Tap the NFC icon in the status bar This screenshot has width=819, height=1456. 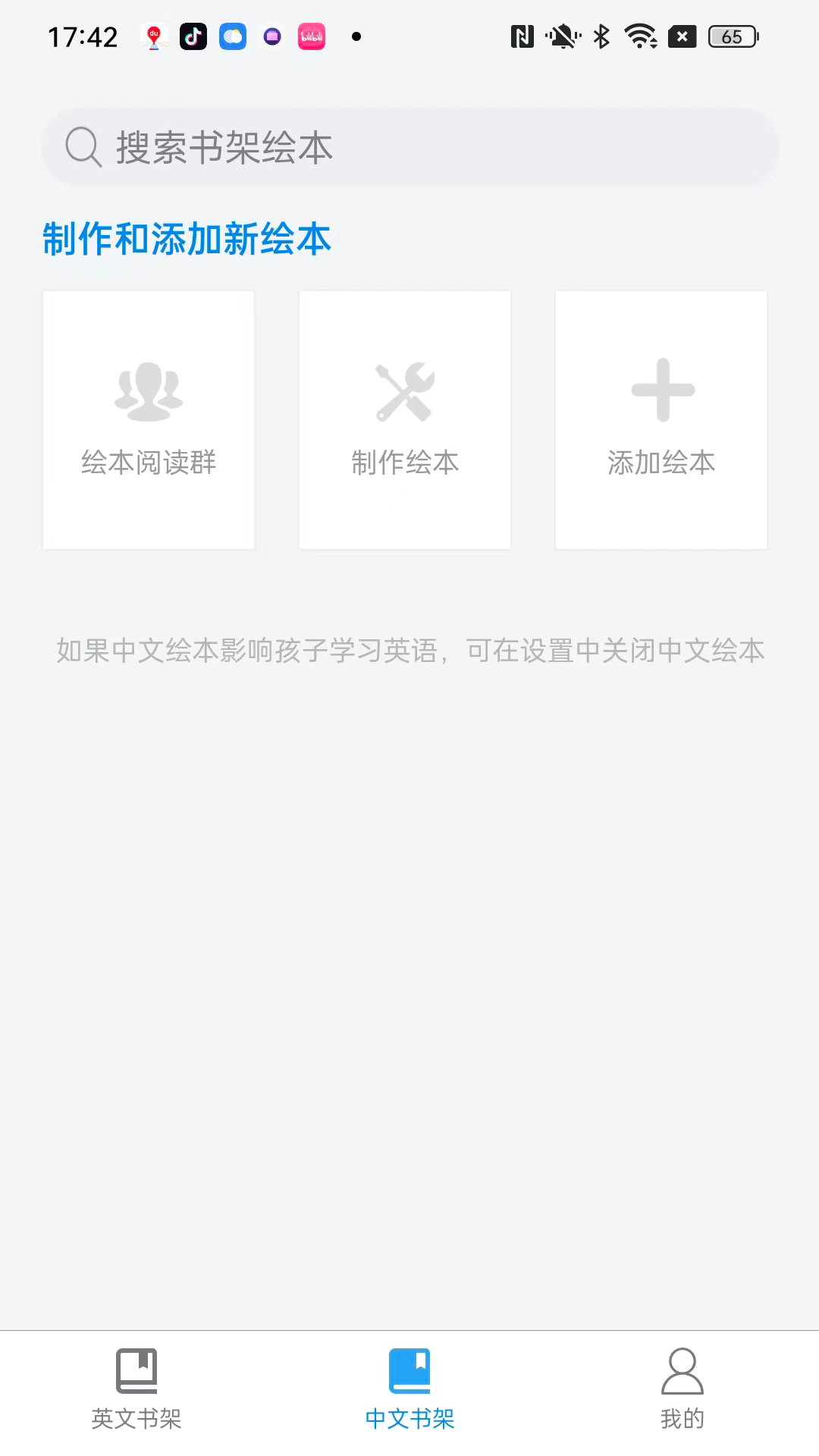521,35
